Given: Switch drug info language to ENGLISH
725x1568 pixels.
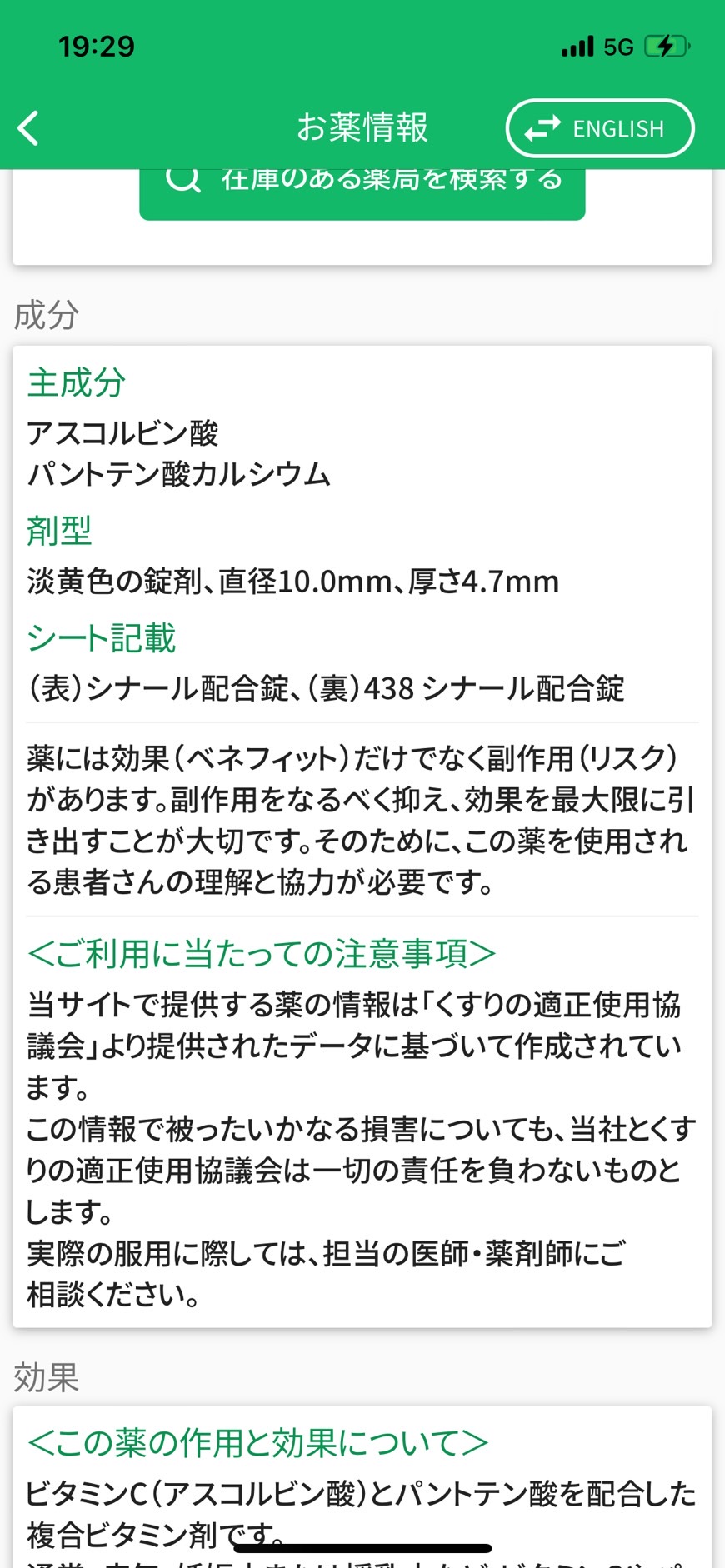Looking at the screenshot, I should 599,128.
